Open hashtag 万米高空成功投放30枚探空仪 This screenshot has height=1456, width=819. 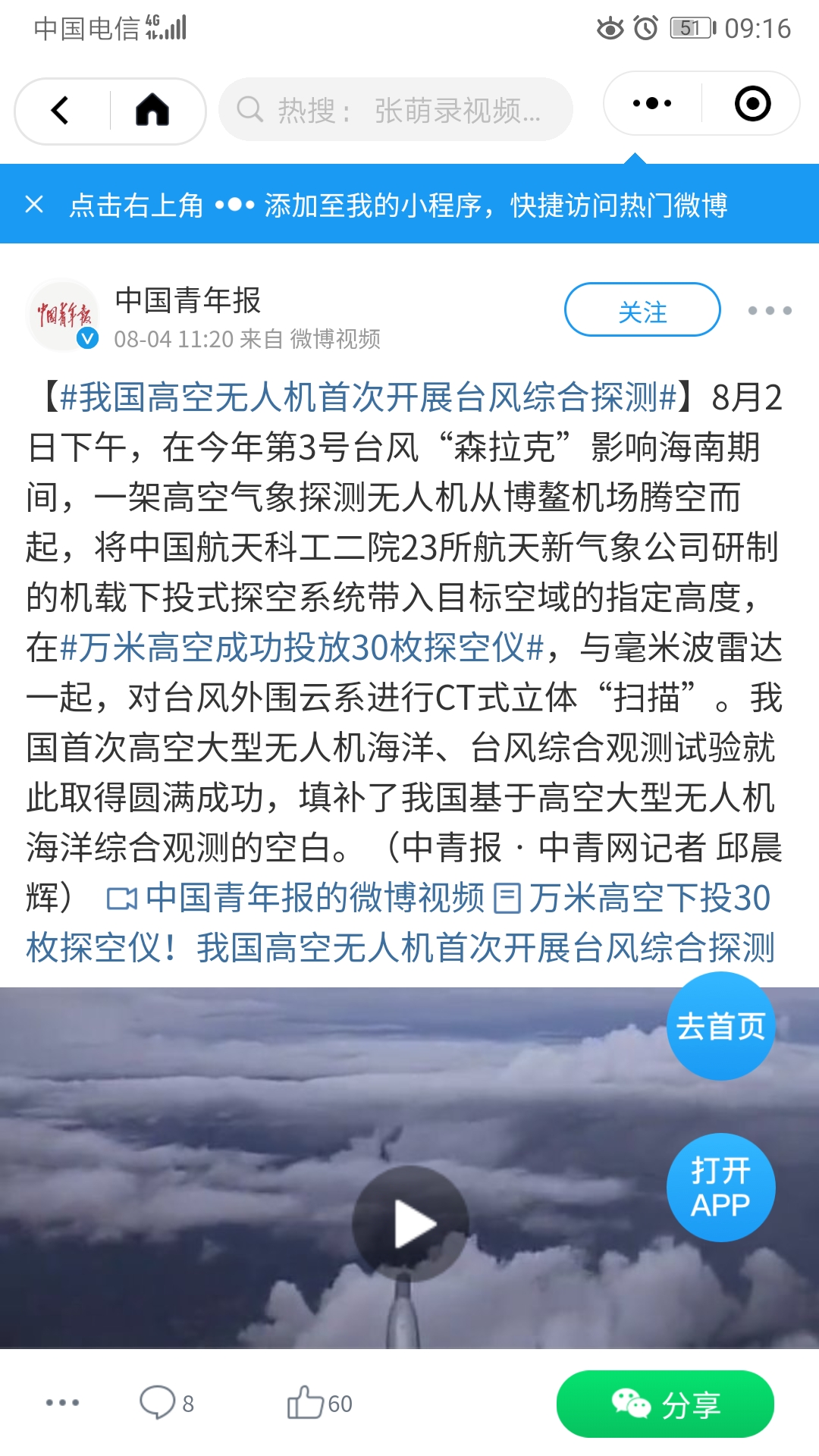[302, 648]
